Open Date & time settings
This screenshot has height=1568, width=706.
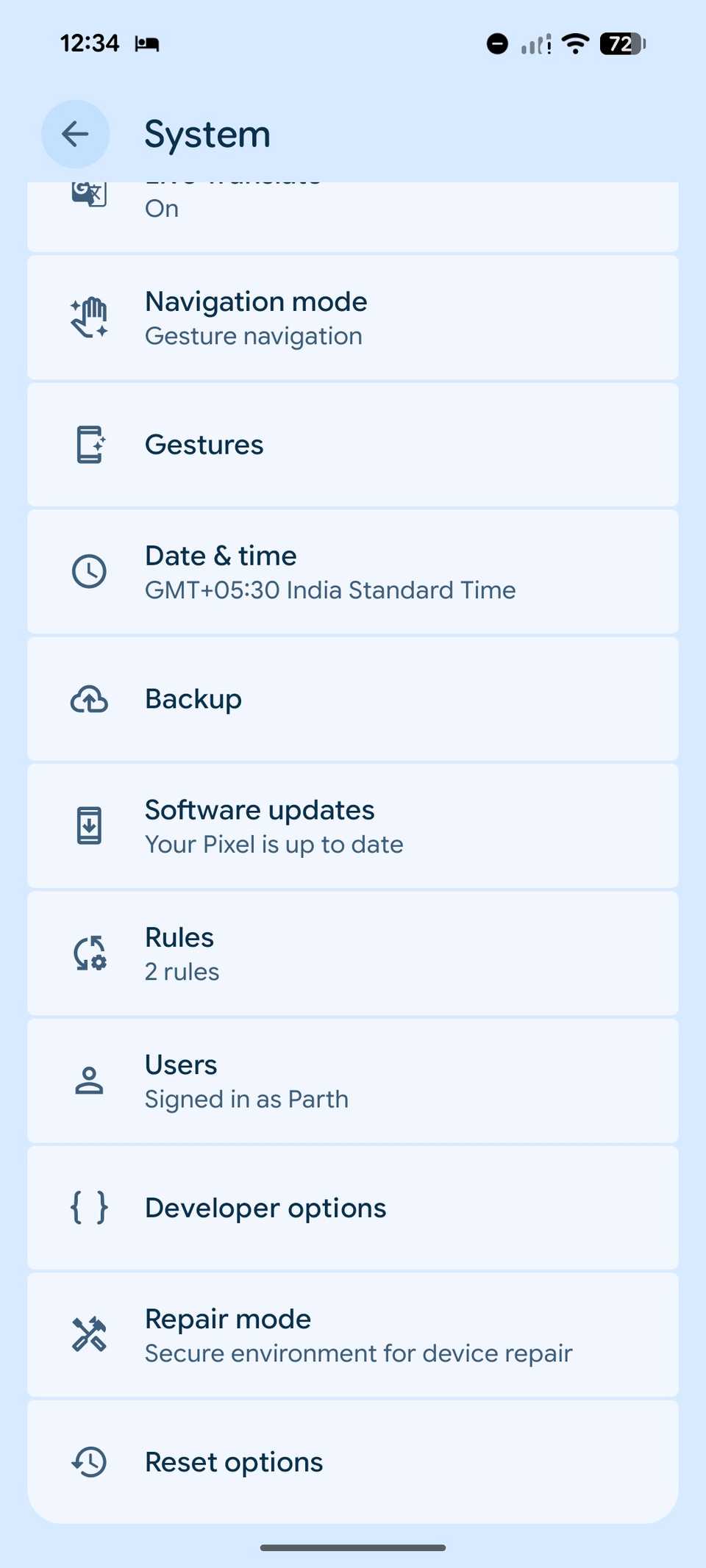point(353,570)
